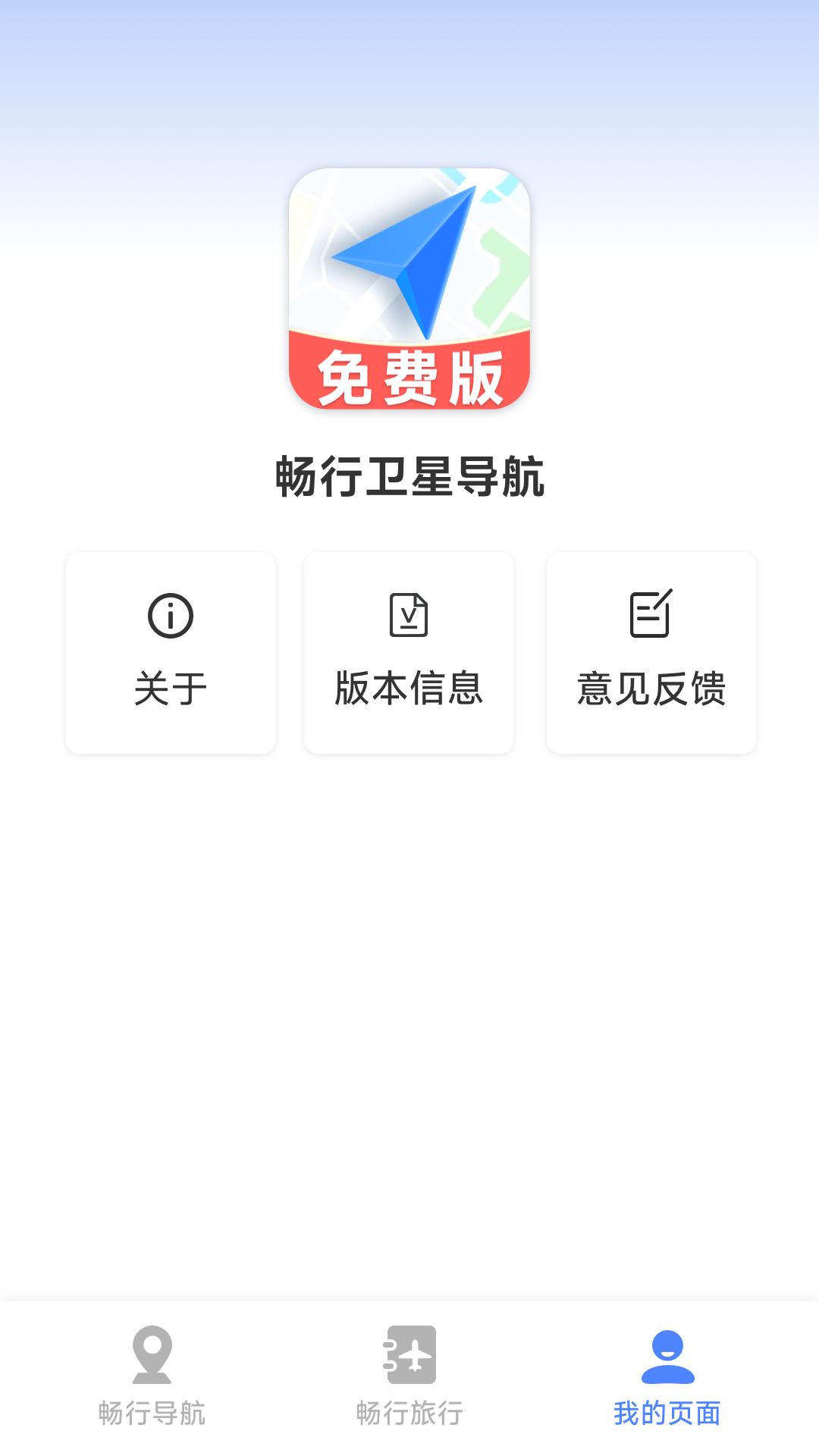This screenshot has height=1456, width=819.
Task: Click the document icon above 版本信息
Action: coord(409,616)
